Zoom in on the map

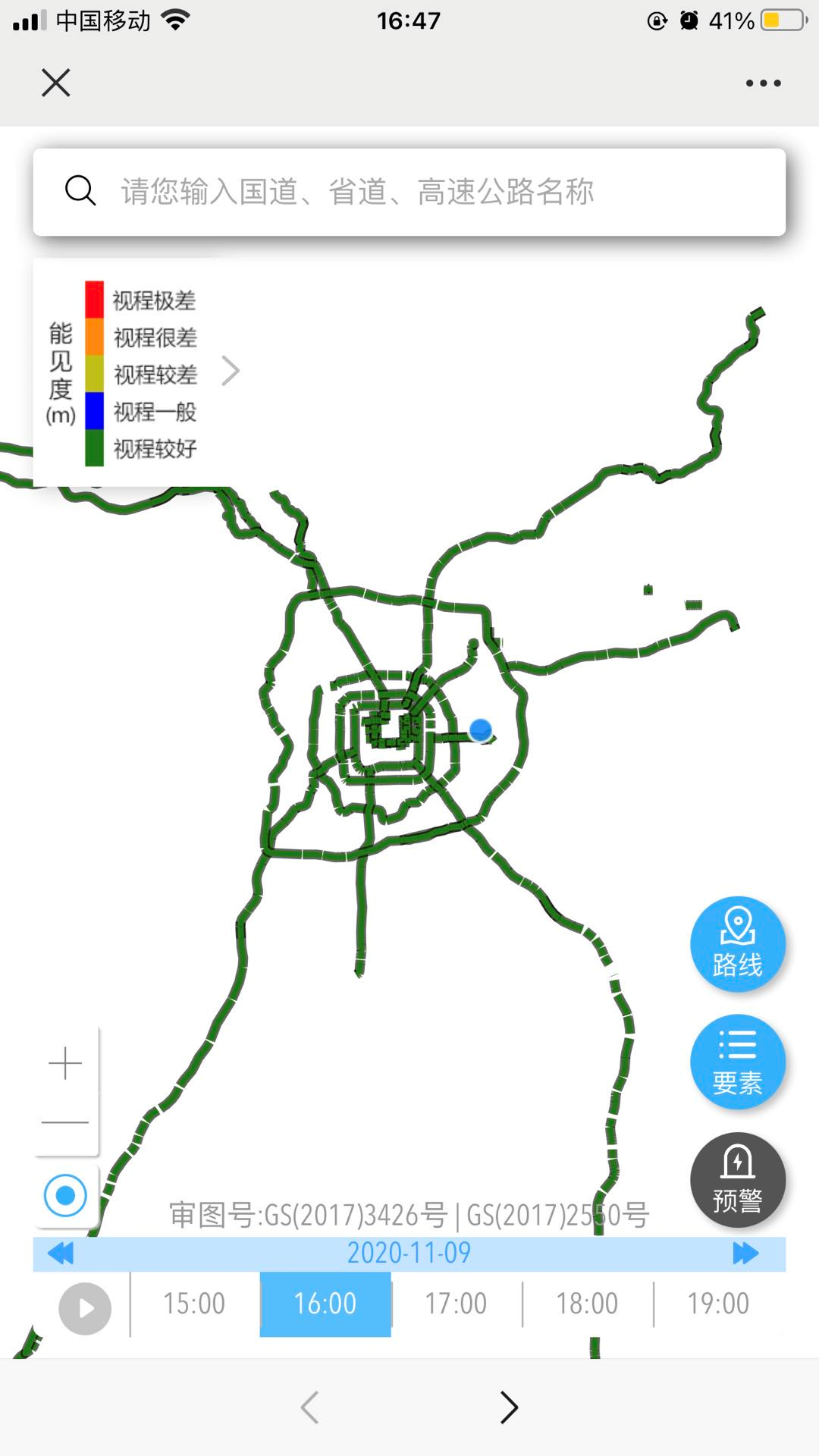(66, 1063)
